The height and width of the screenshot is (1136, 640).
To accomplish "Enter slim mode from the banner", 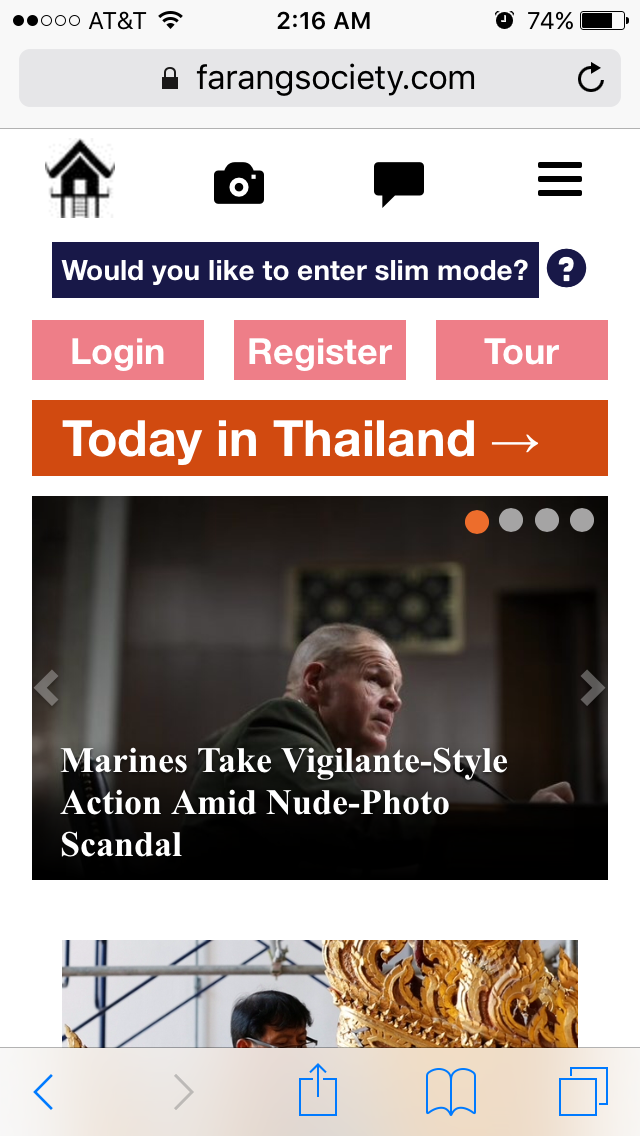I will point(295,270).
